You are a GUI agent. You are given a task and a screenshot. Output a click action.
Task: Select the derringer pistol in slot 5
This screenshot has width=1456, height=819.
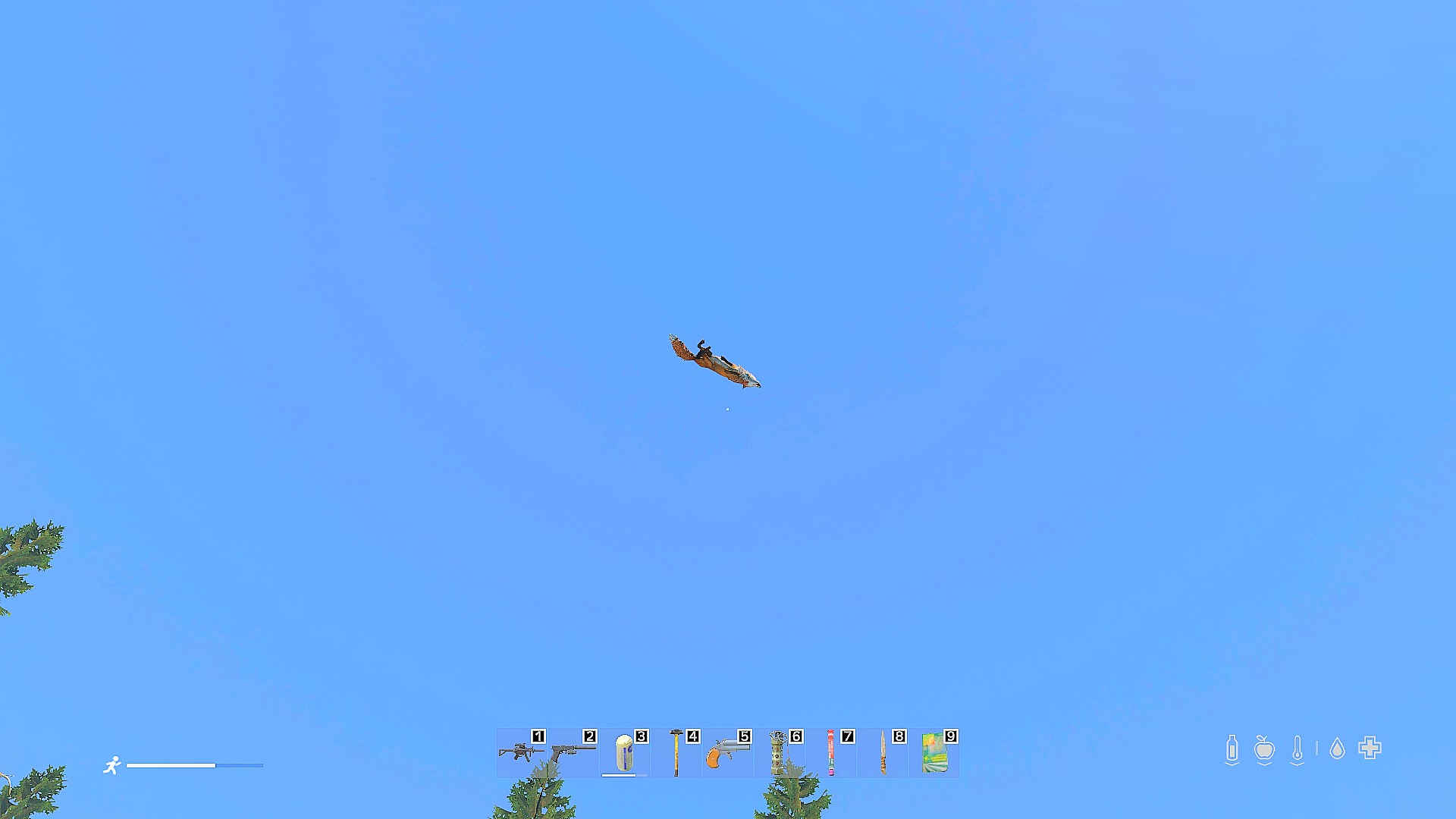click(726, 752)
